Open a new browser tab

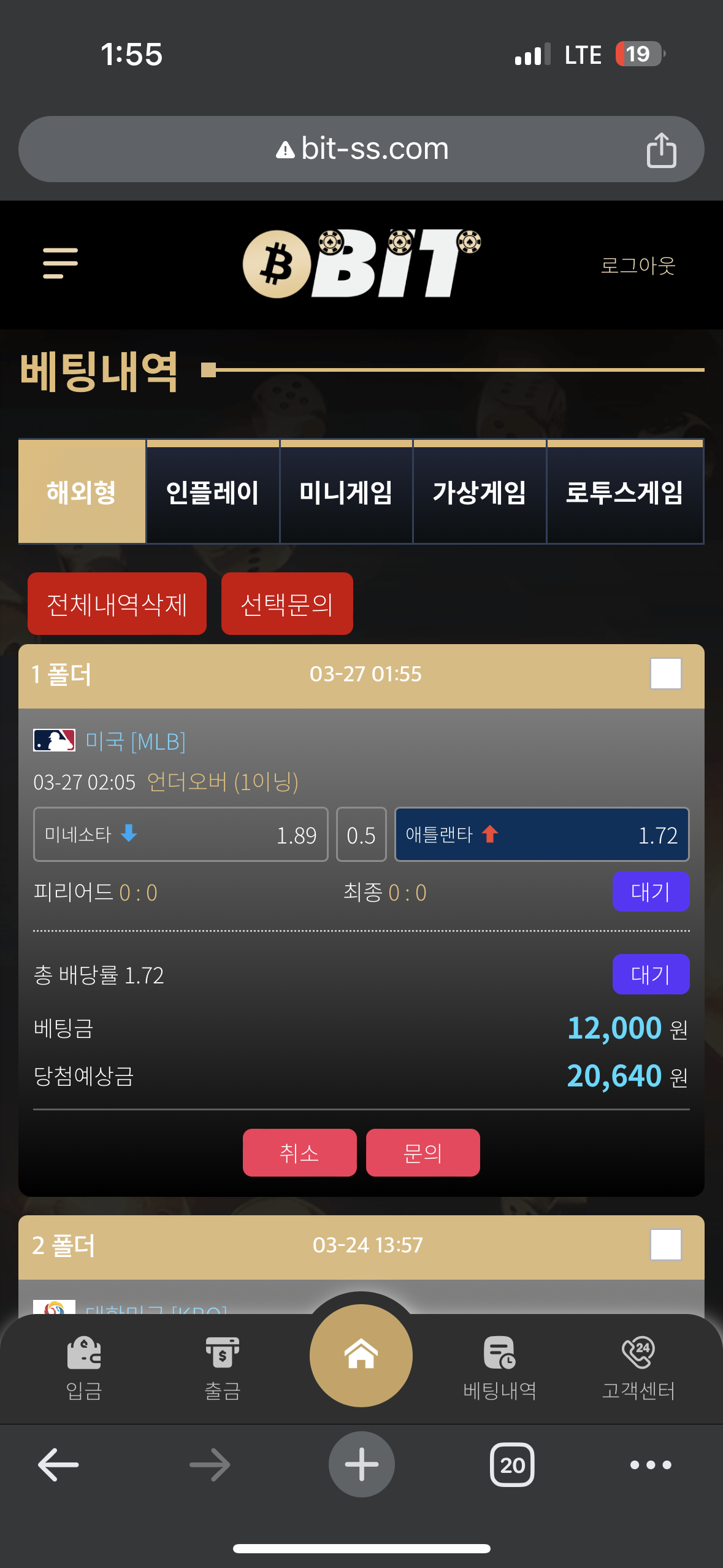pyautogui.click(x=361, y=1464)
